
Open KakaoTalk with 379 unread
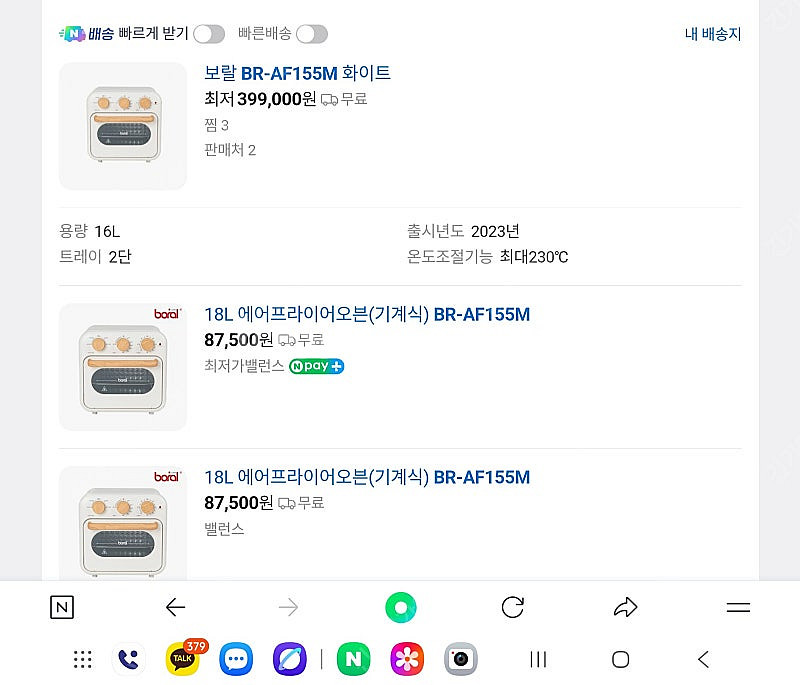[183, 659]
